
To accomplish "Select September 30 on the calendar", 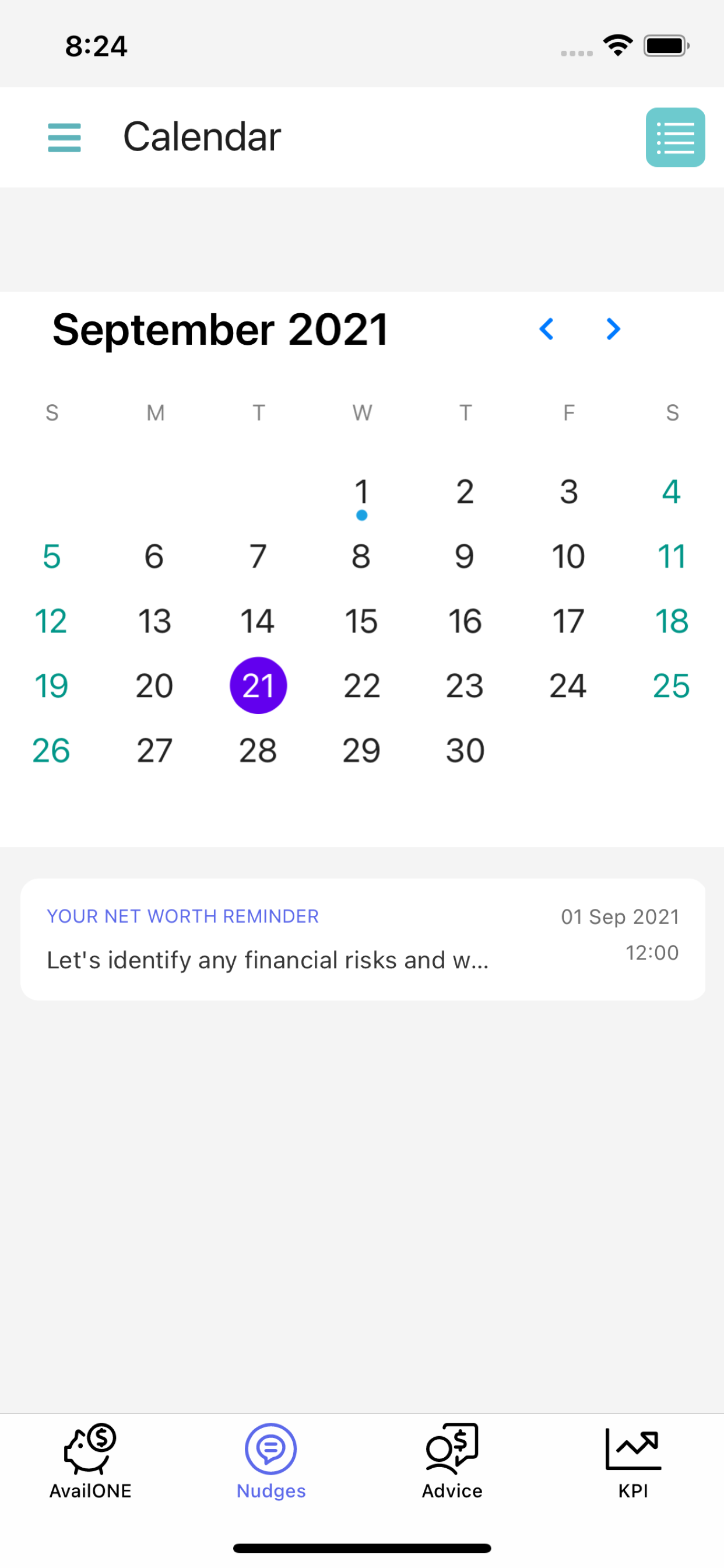I will [465, 750].
